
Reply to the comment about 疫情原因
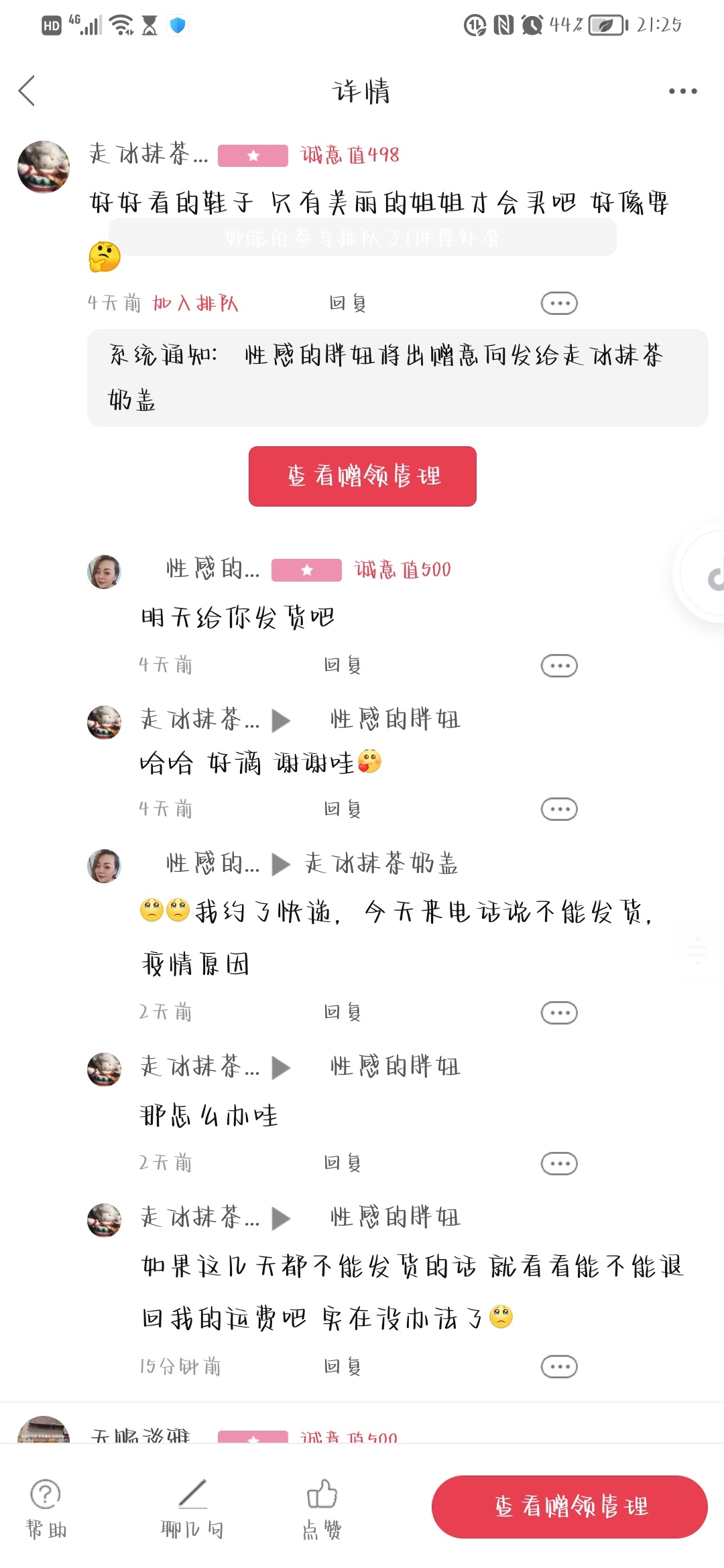click(343, 1012)
